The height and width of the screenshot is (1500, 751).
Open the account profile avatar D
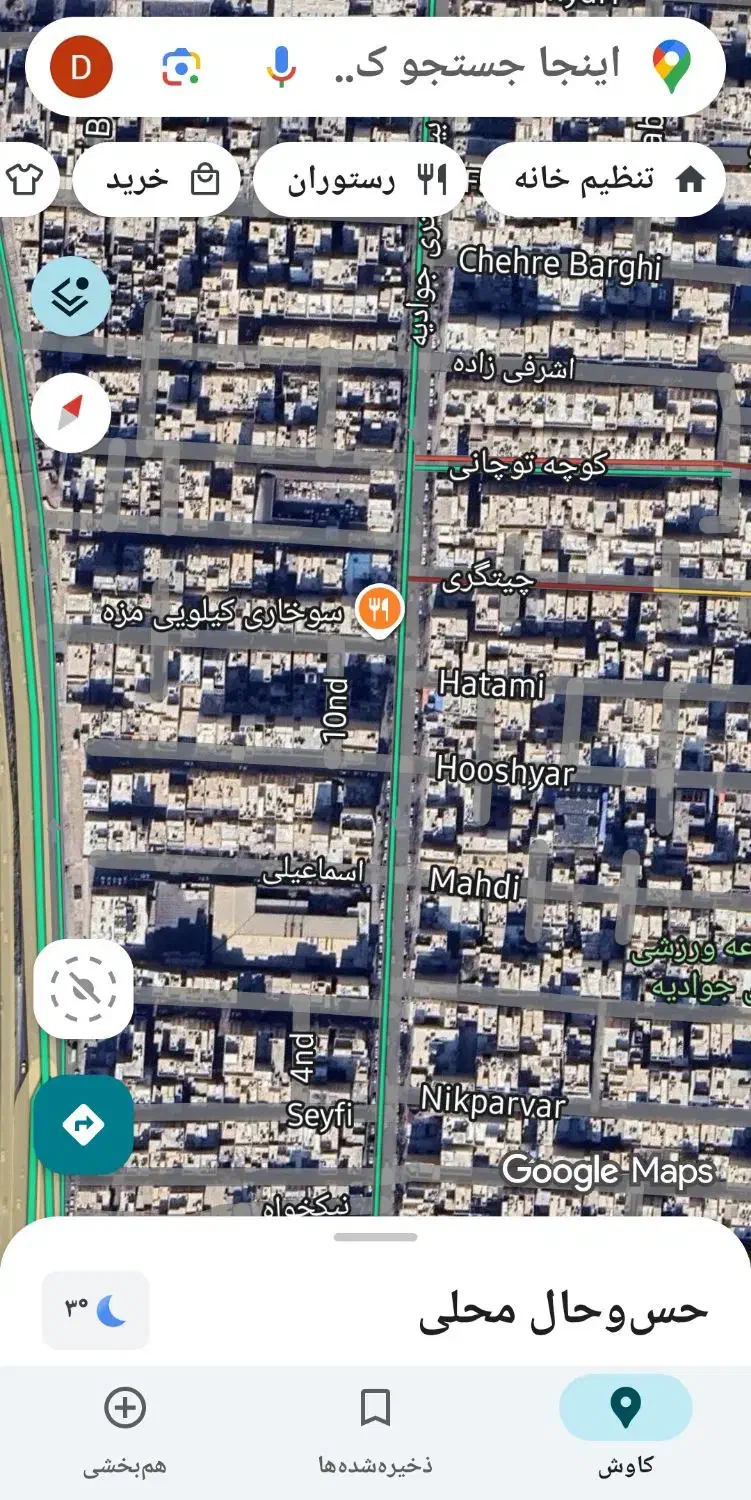tap(81, 67)
